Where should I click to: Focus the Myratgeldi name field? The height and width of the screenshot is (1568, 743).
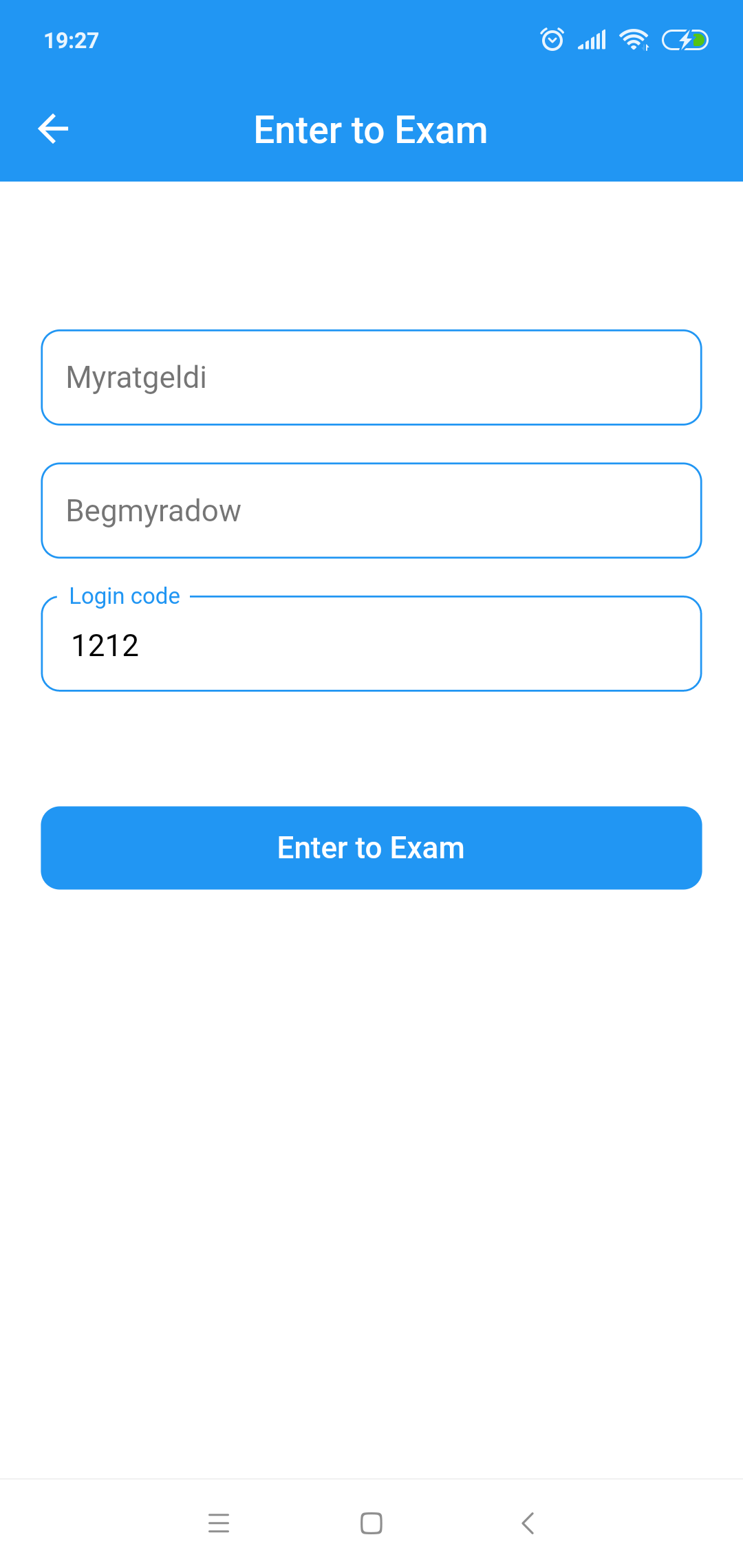pyautogui.click(x=371, y=378)
